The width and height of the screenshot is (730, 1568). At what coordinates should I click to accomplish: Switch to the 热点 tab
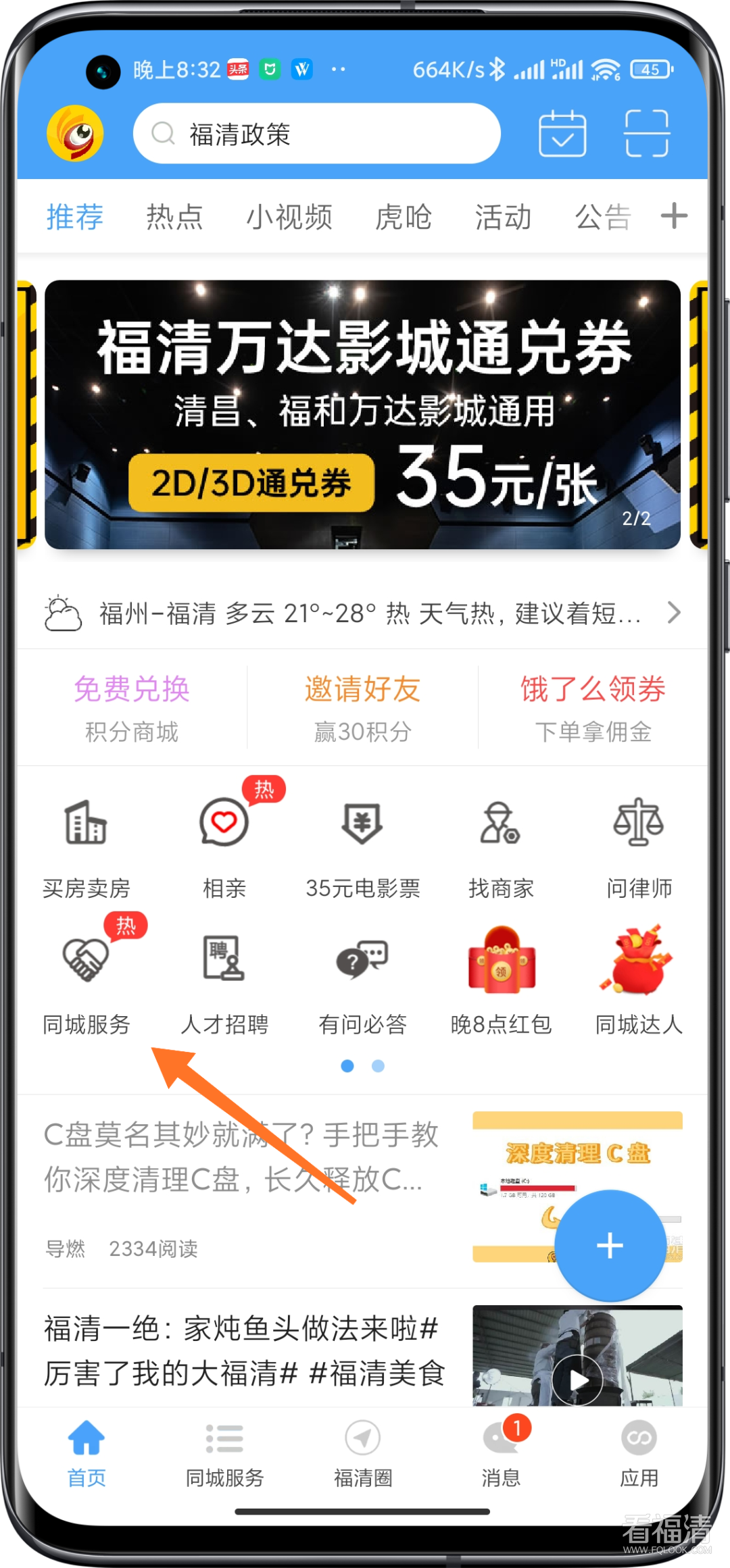pos(174,217)
